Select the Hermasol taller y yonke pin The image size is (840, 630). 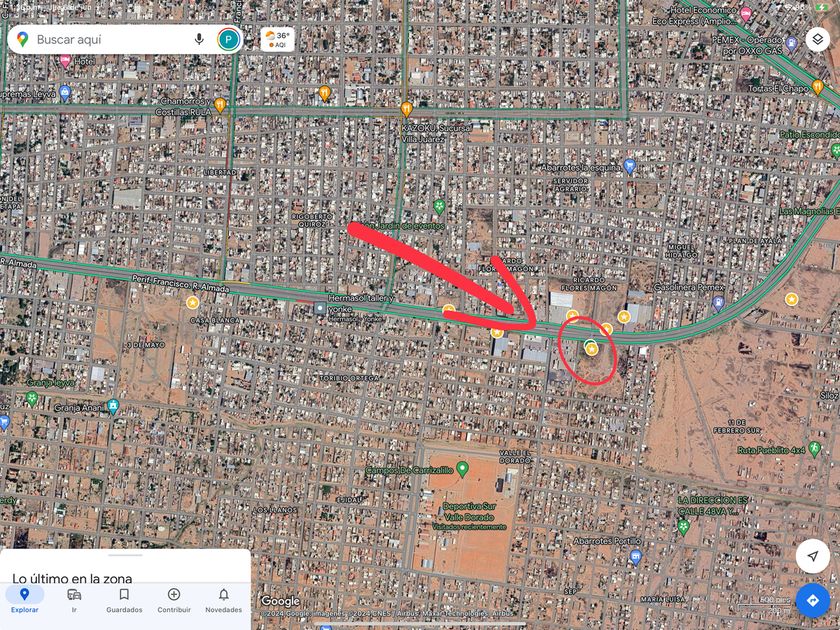coord(320,308)
